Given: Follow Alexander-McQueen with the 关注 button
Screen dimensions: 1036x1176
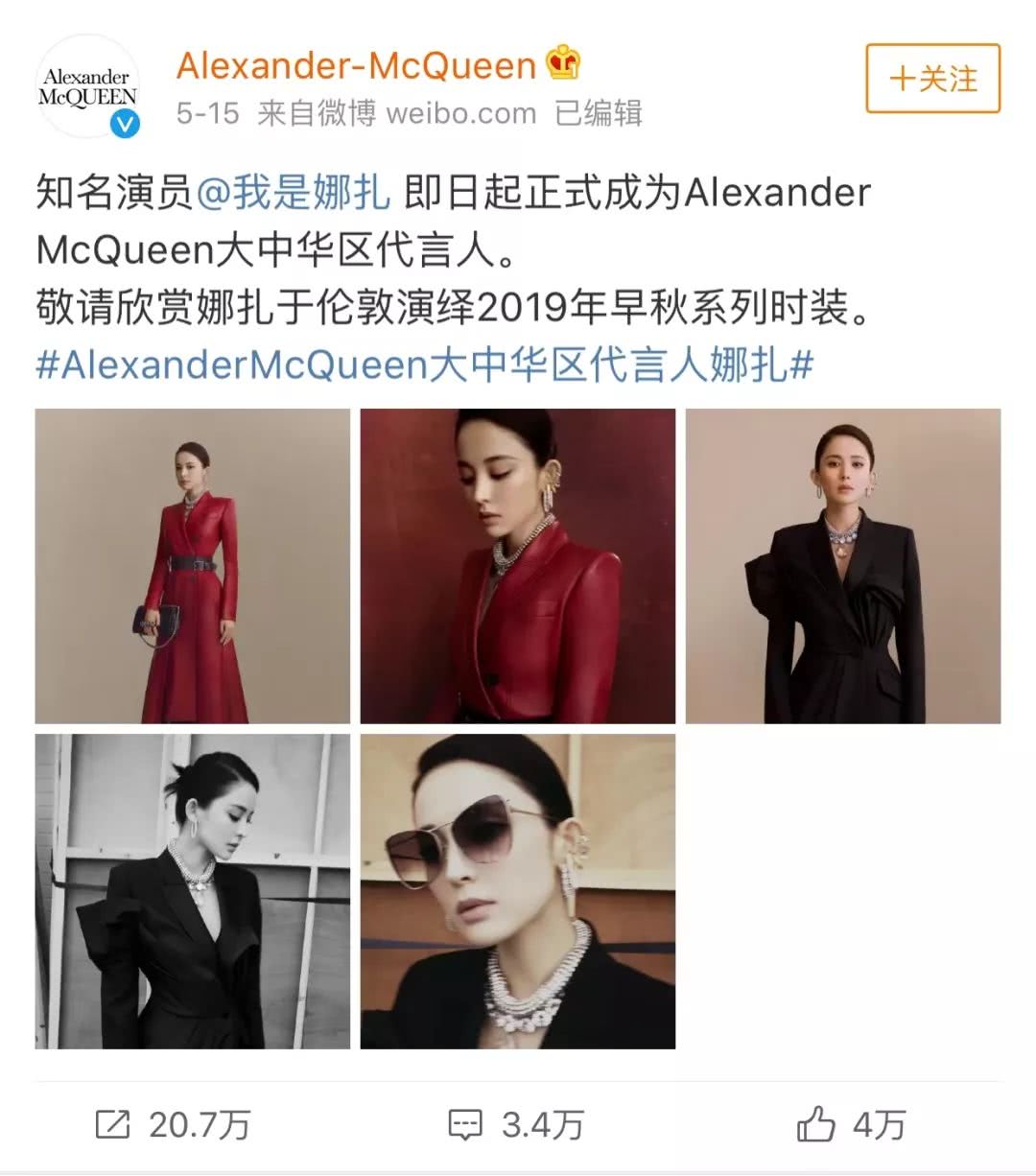Looking at the screenshot, I should 932,79.
